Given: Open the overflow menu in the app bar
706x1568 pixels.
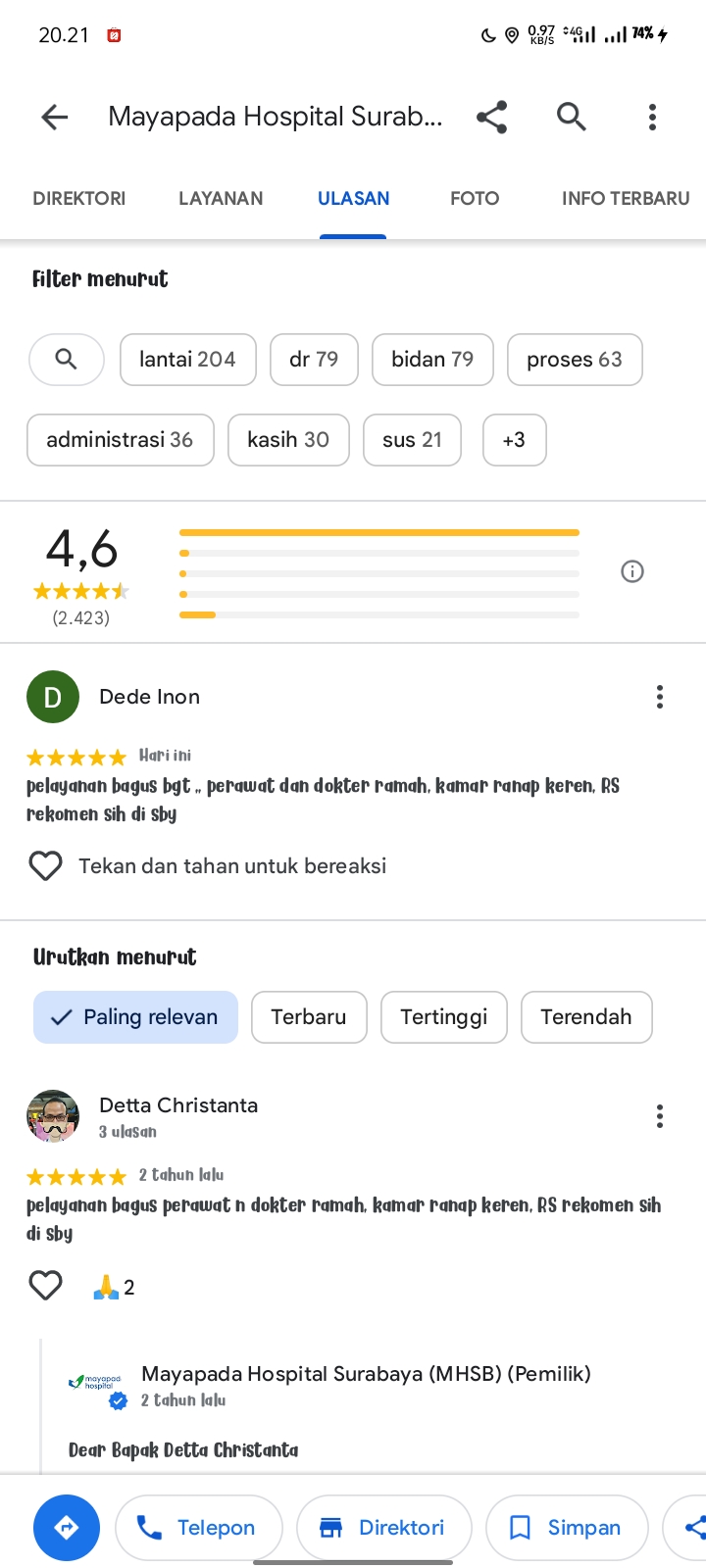Looking at the screenshot, I should pos(652,118).
